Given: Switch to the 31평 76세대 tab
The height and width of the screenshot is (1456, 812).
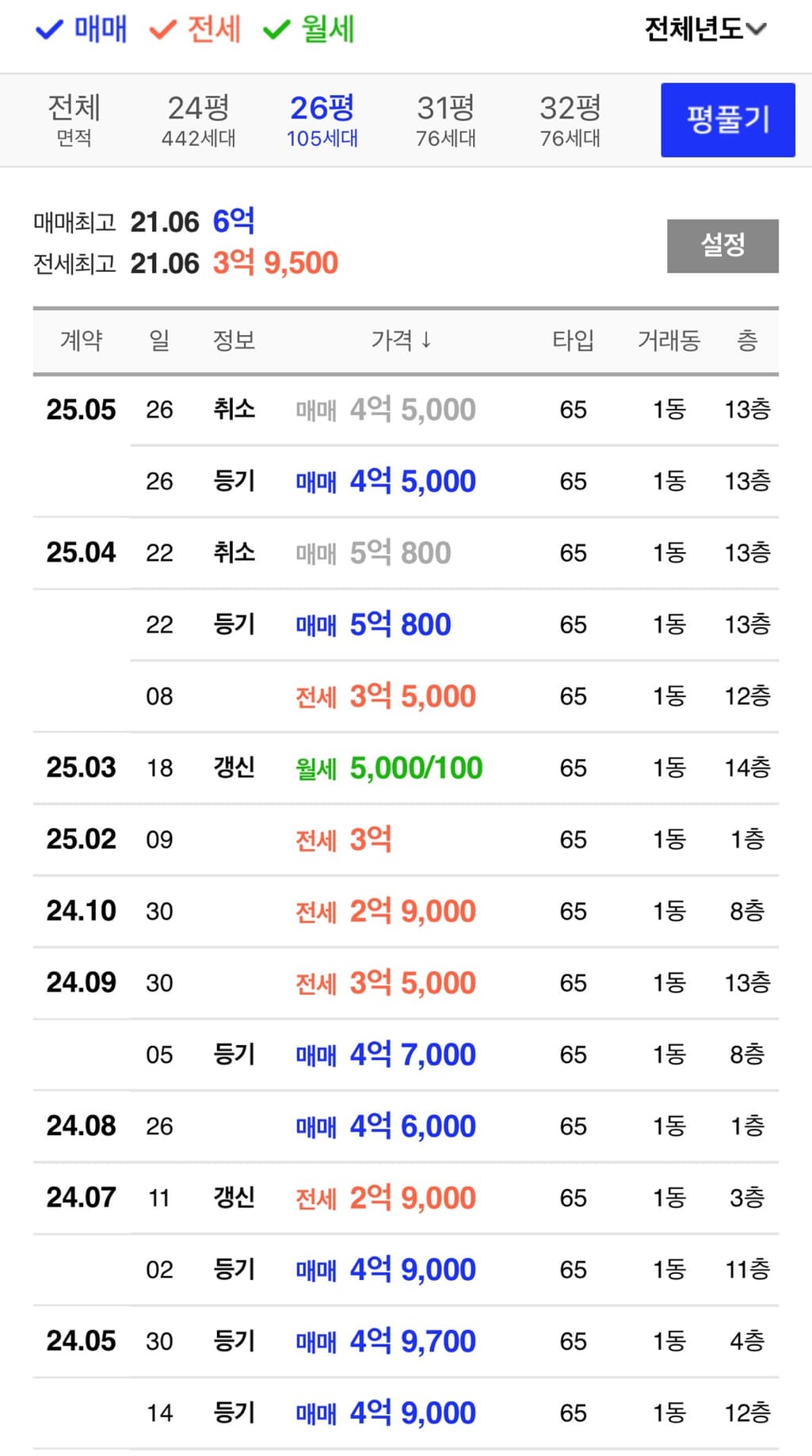Looking at the screenshot, I should point(445,120).
